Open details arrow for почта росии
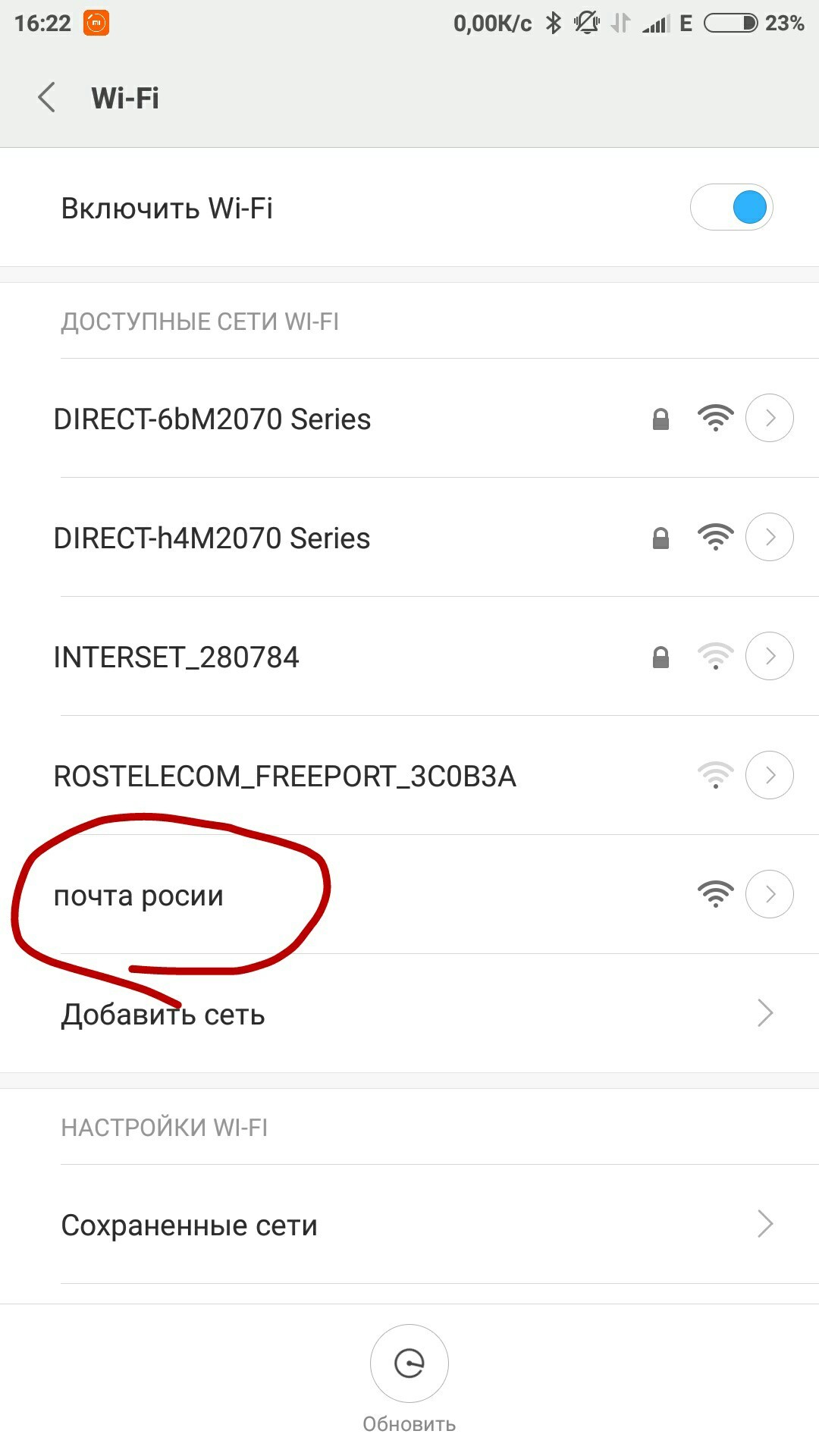This screenshot has width=819, height=1456. [769, 894]
